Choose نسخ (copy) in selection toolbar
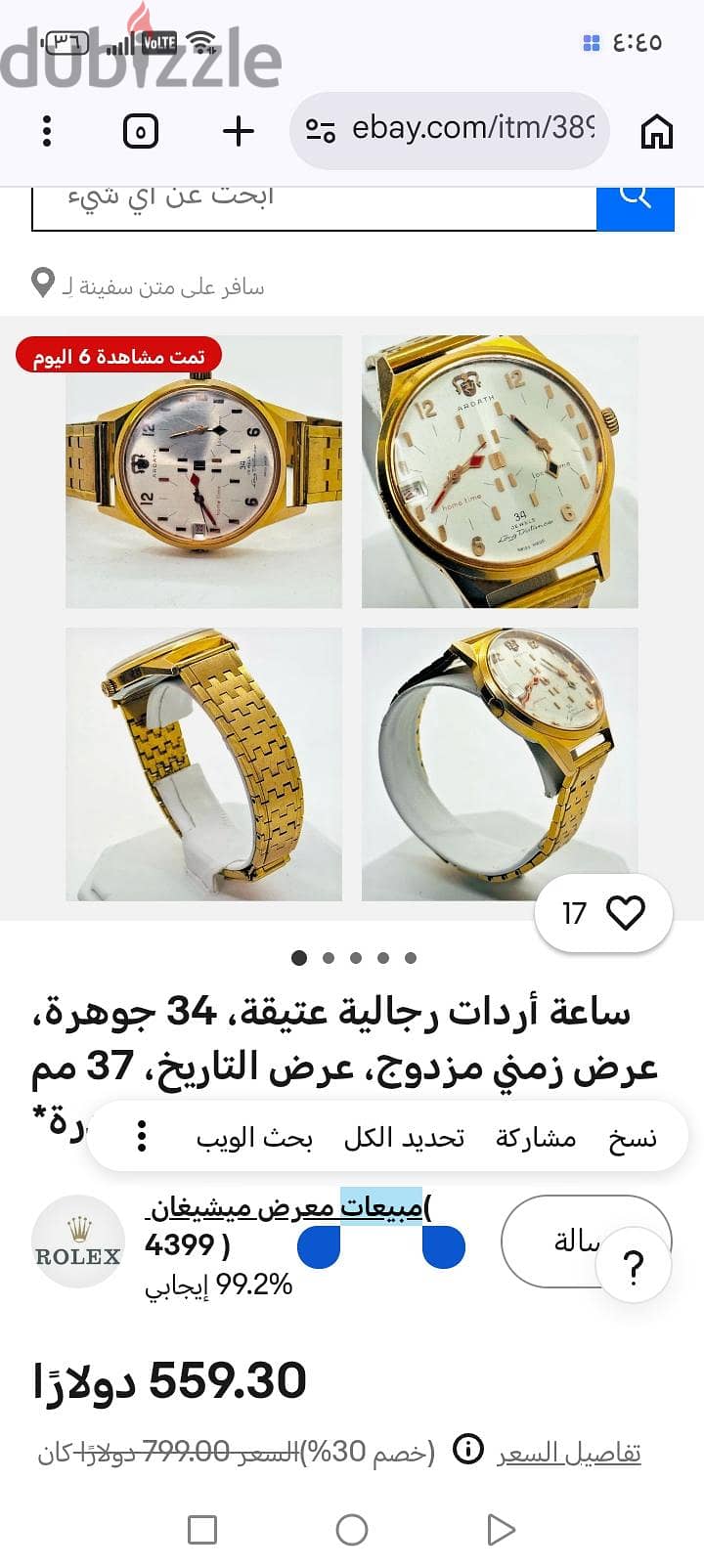The height and width of the screenshot is (1568, 704). [633, 1138]
